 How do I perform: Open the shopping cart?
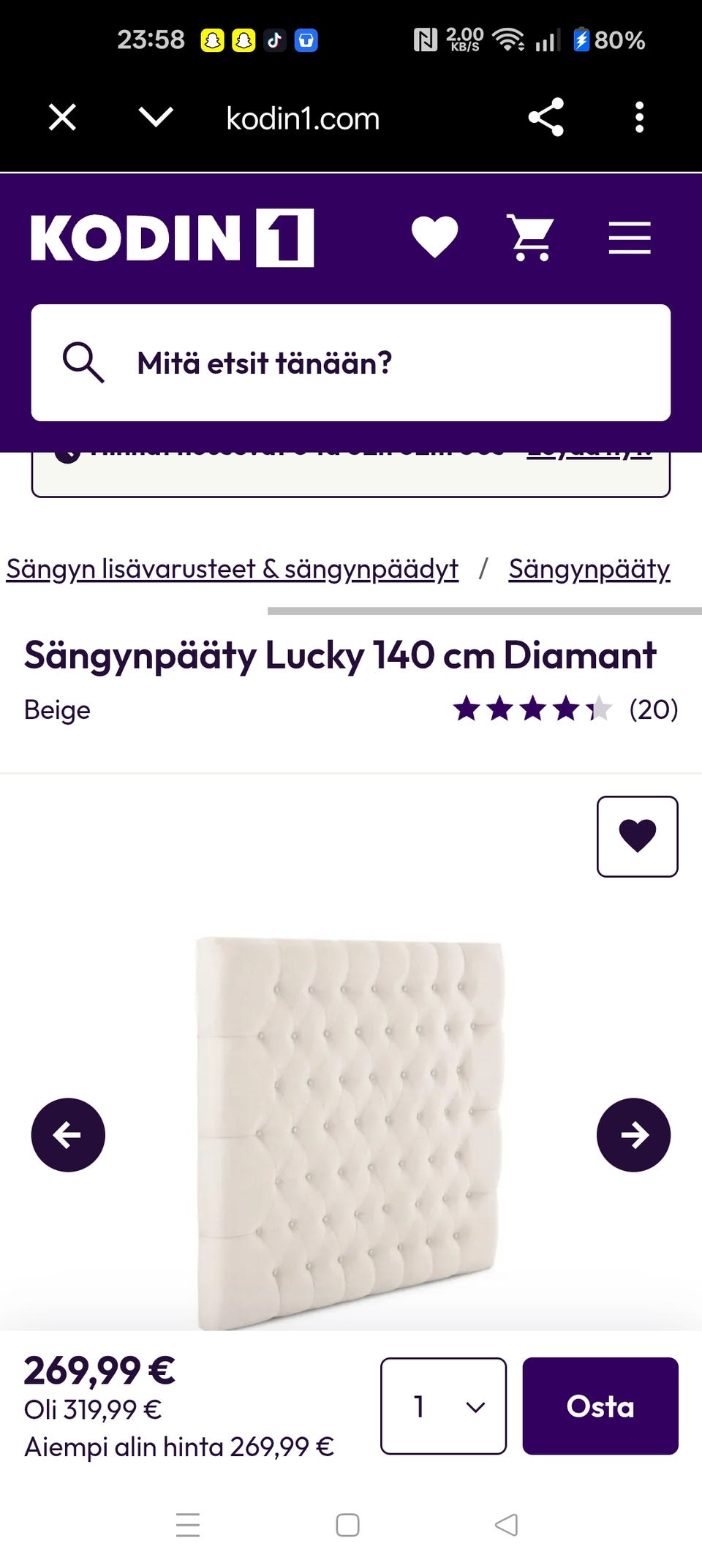531,238
